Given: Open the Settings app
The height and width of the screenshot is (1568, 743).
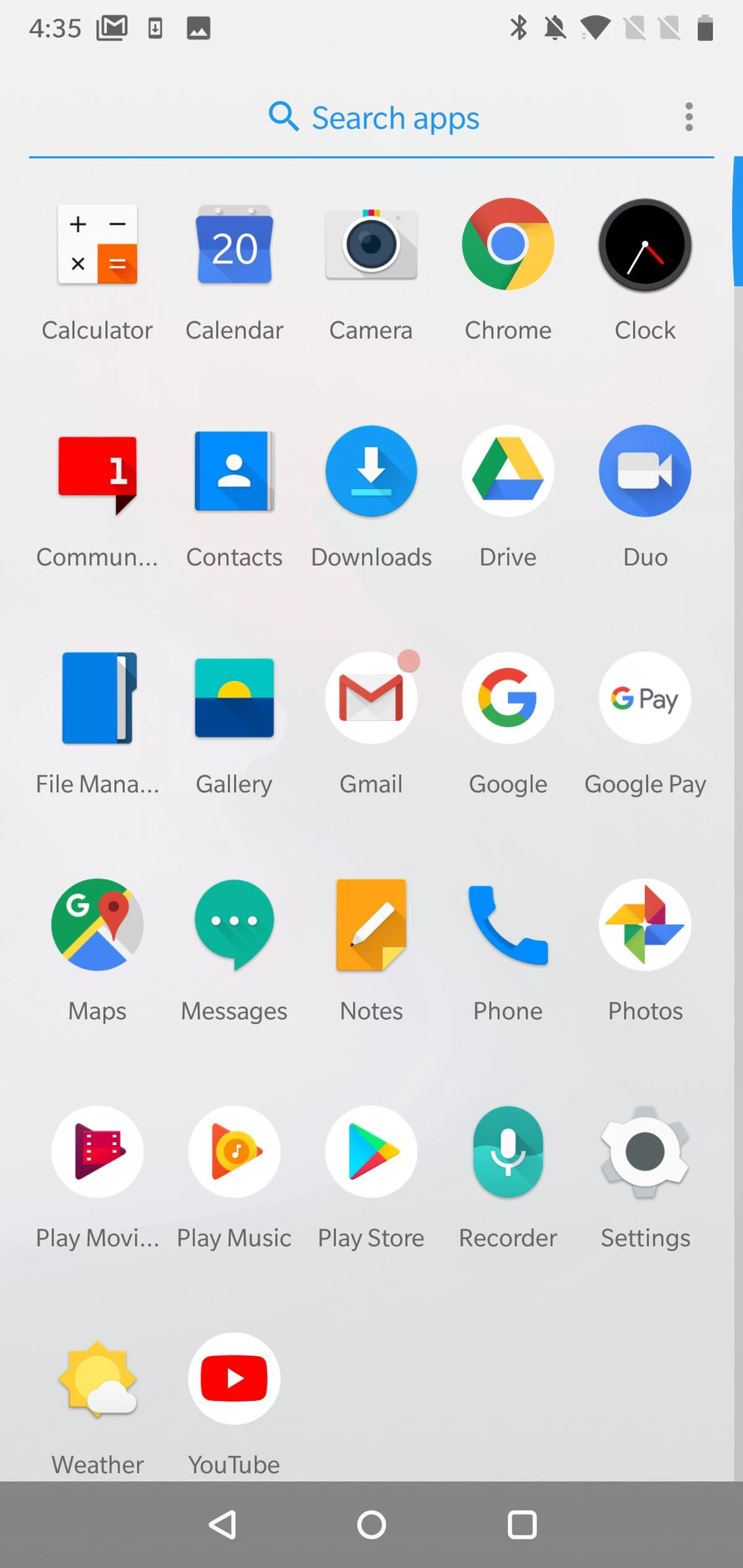Looking at the screenshot, I should [645, 1152].
